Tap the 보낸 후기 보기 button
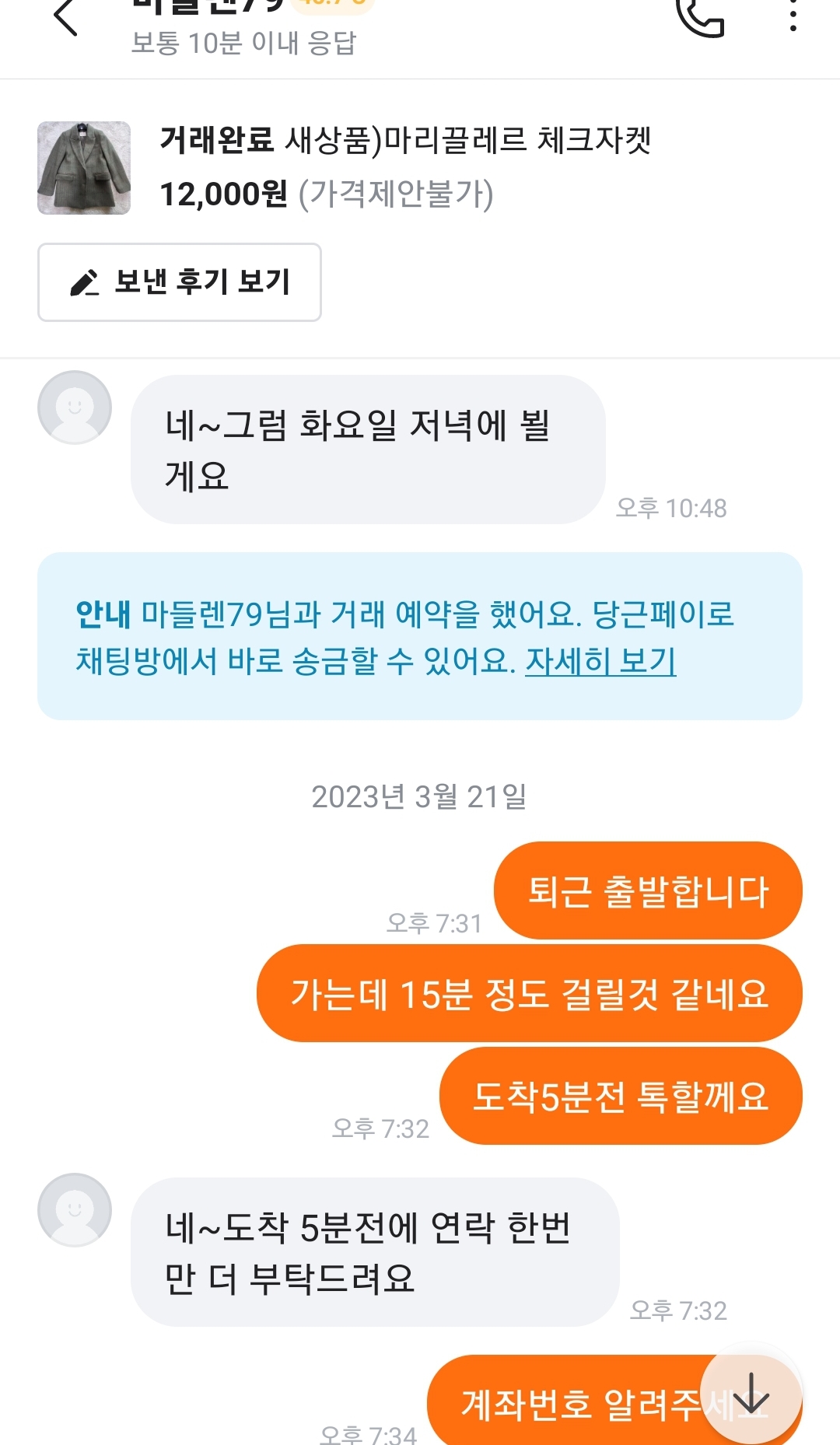The image size is (840, 1445). pos(180,282)
